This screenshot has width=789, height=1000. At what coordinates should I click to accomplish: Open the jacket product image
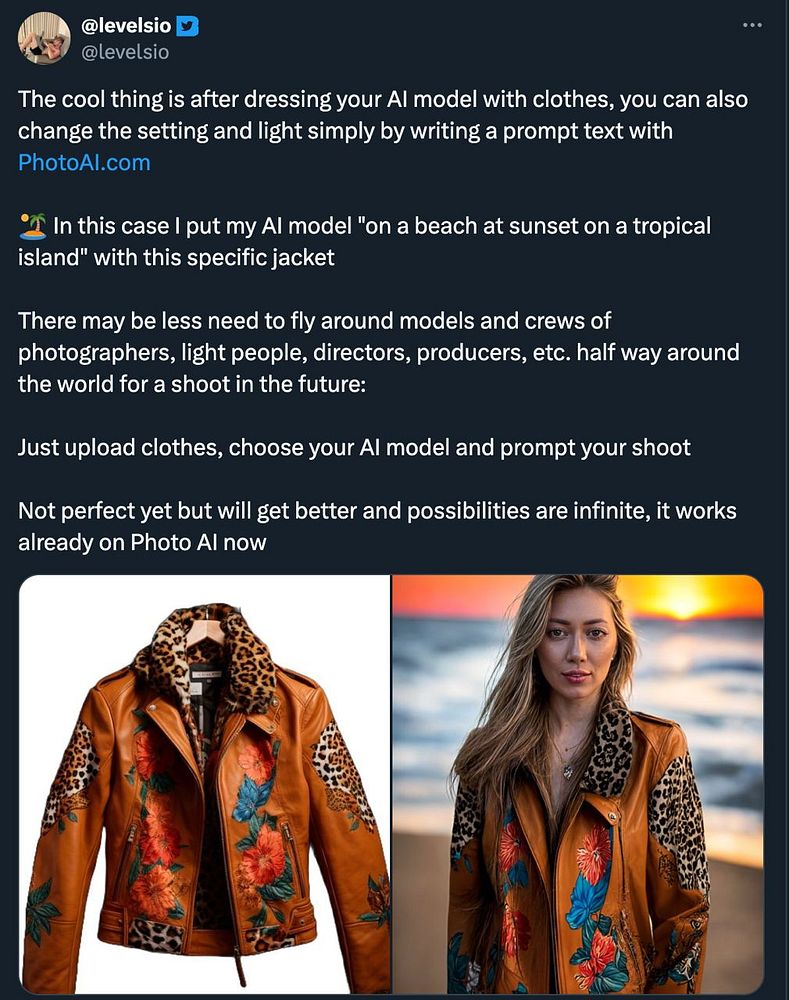point(205,785)
